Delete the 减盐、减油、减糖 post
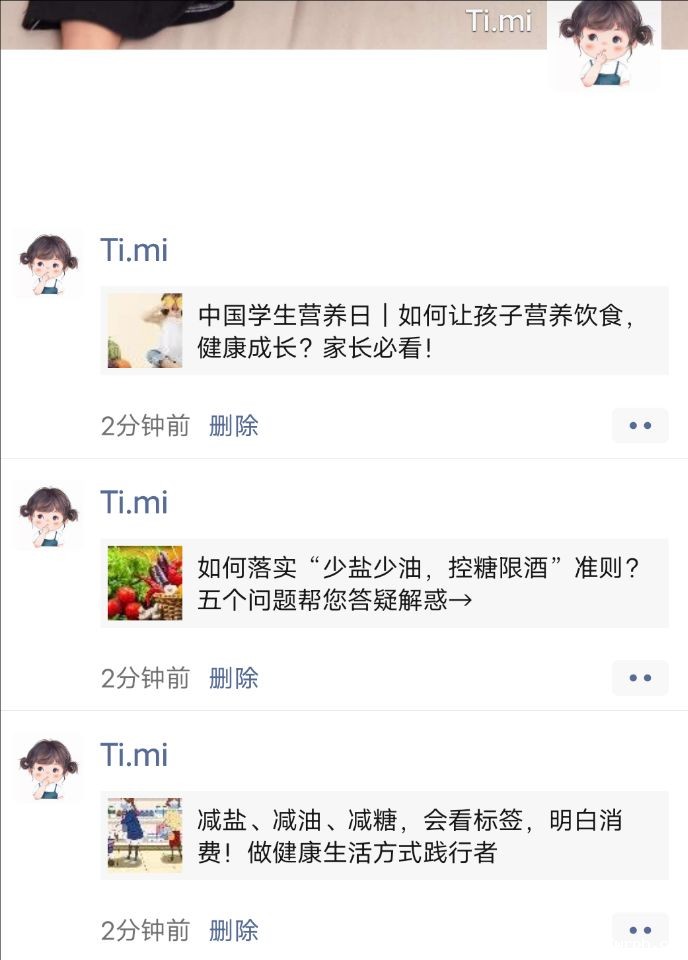688x960 pixels. pyautogui.click(x=233, y=931)
